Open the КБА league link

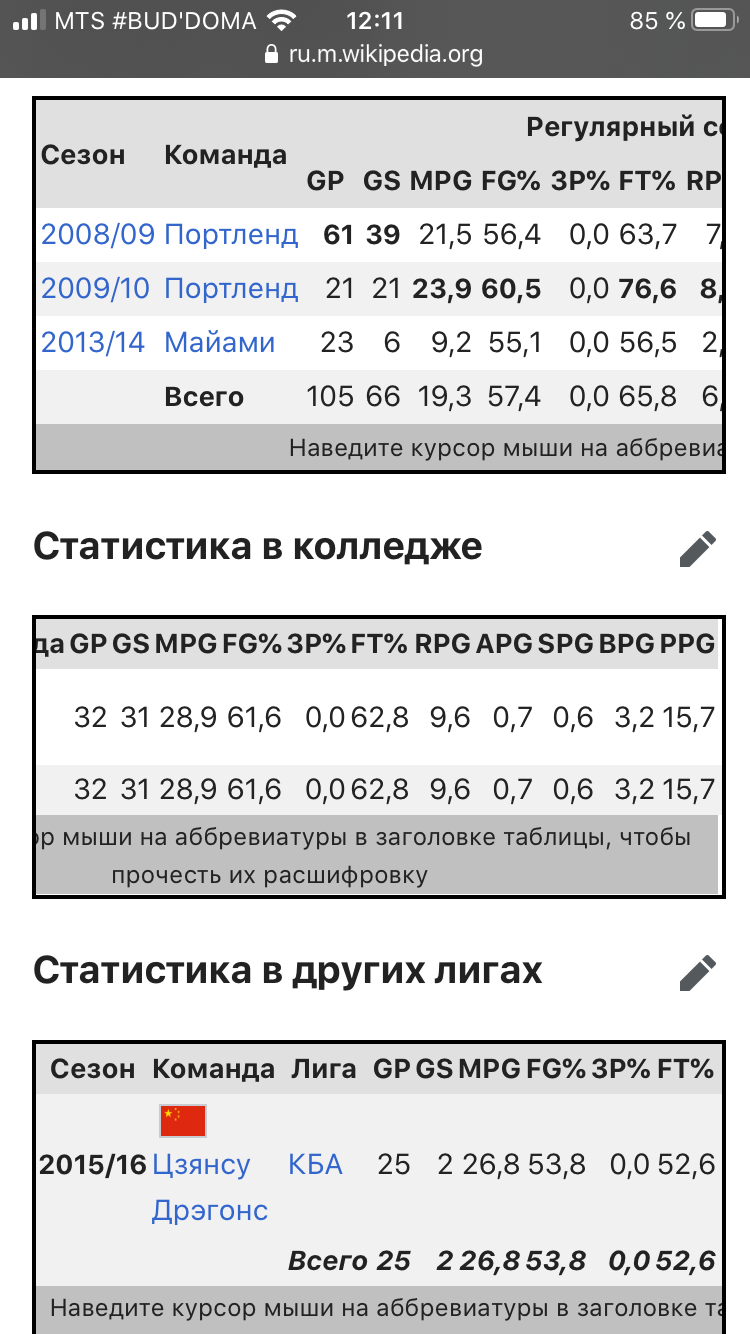(x=315, y=1164)
